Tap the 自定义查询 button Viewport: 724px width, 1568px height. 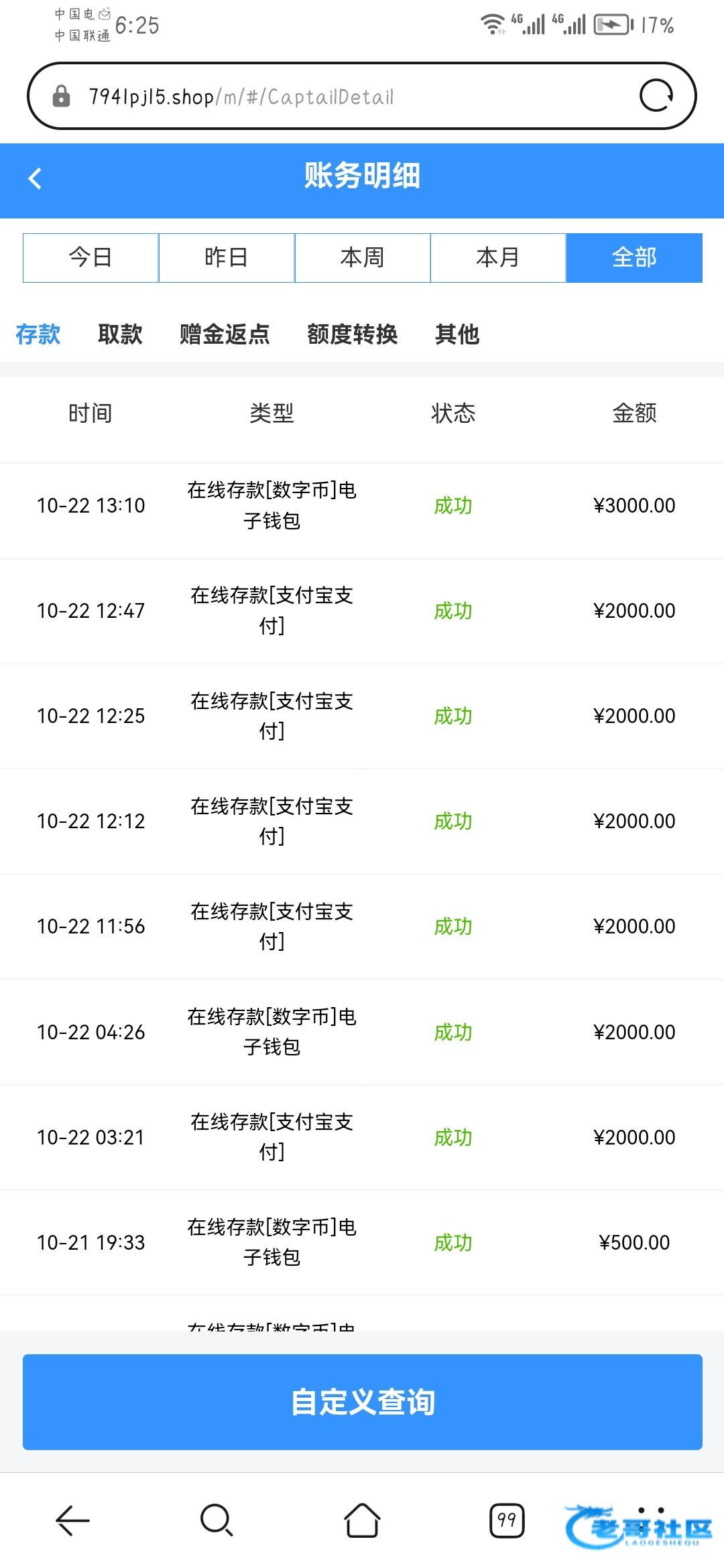click(x=362, y=1402)
